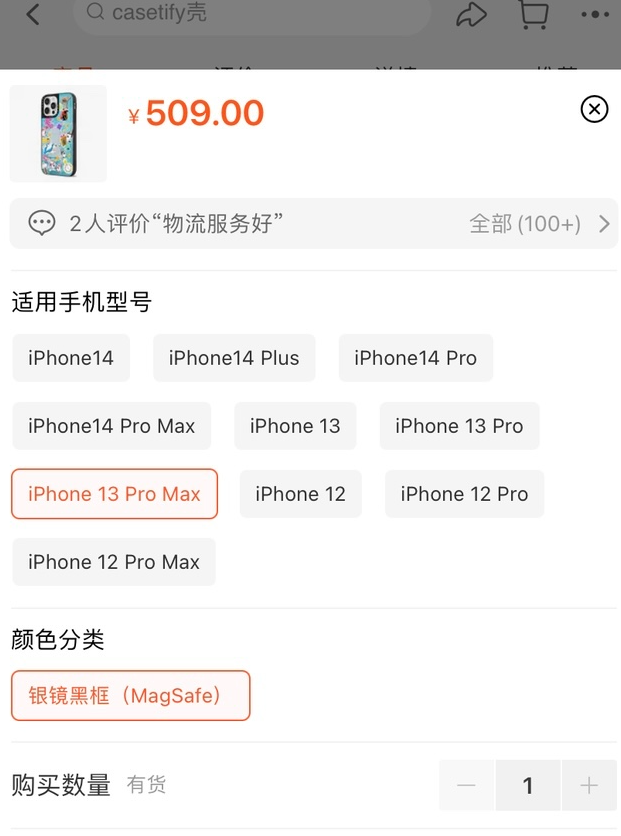Close the product options sheet
621x836 pixels.
594,109
